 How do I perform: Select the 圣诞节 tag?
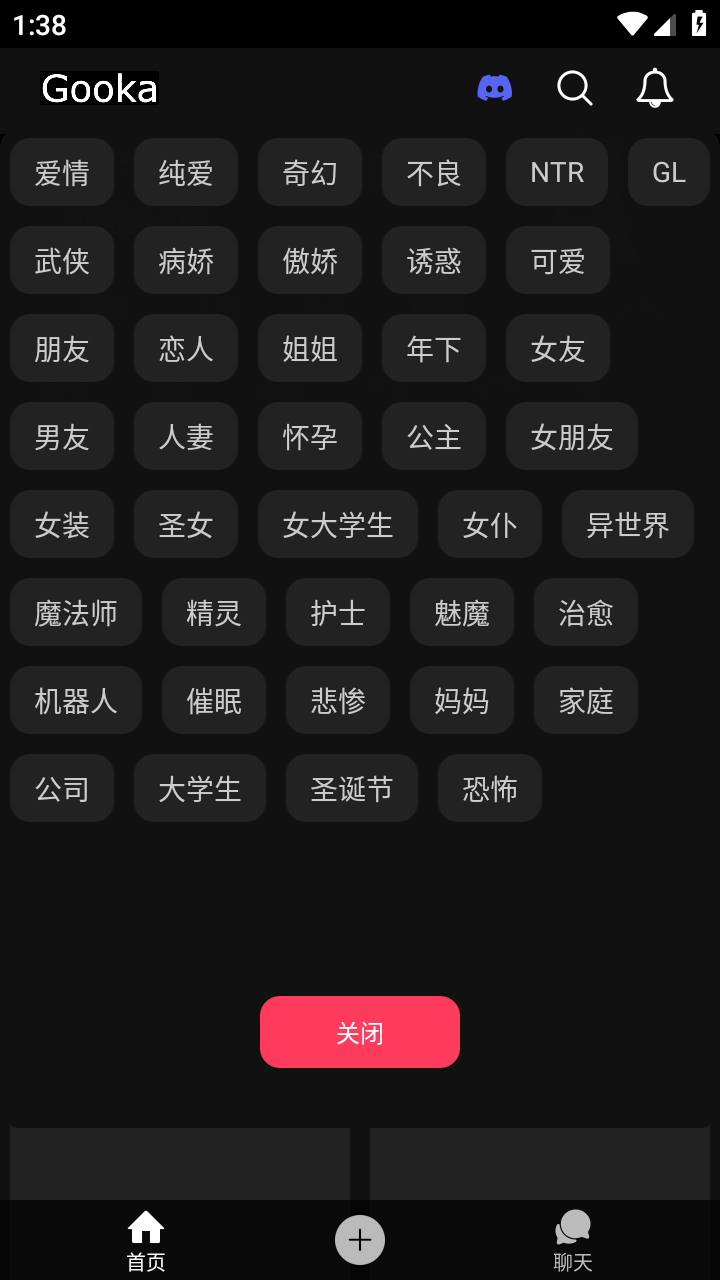[x=351, y=788]
